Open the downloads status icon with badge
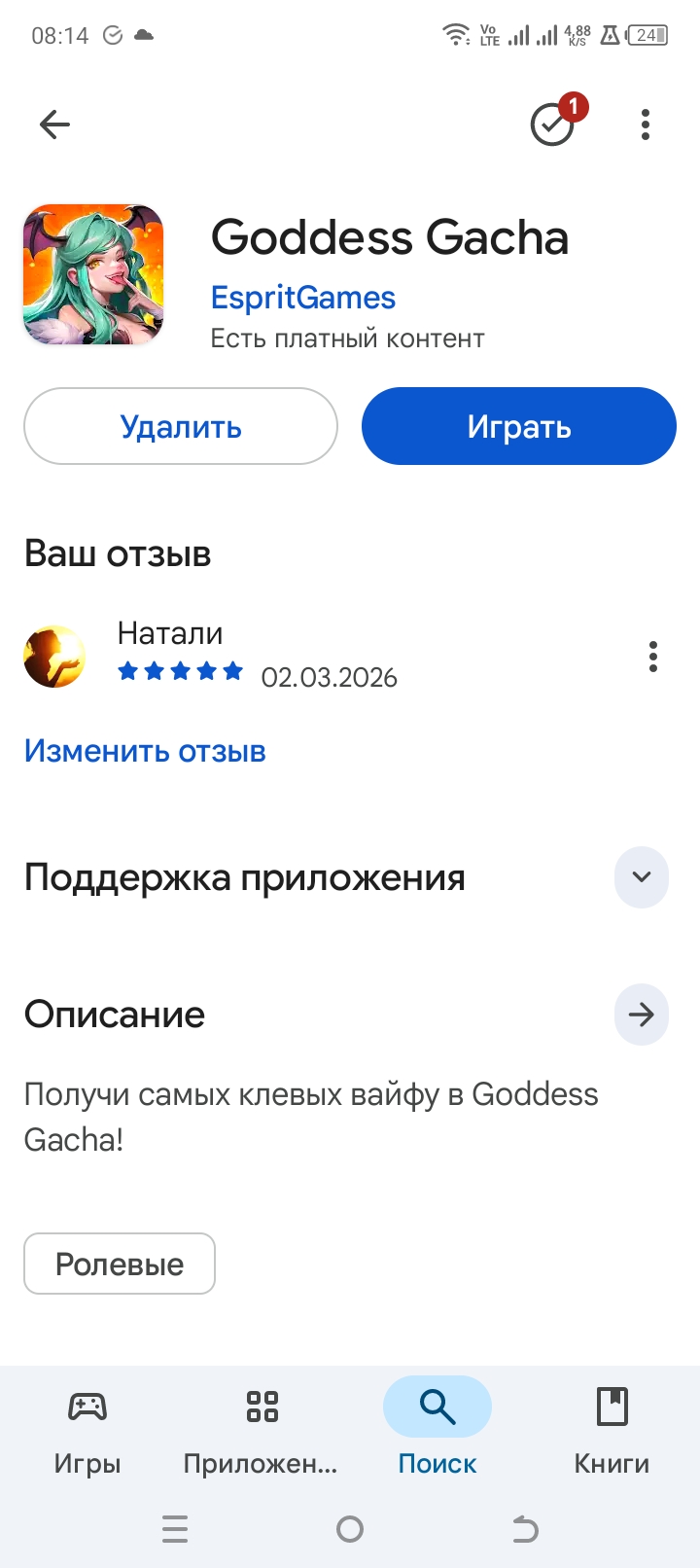700x1568 pixels. tap(553, 125)
